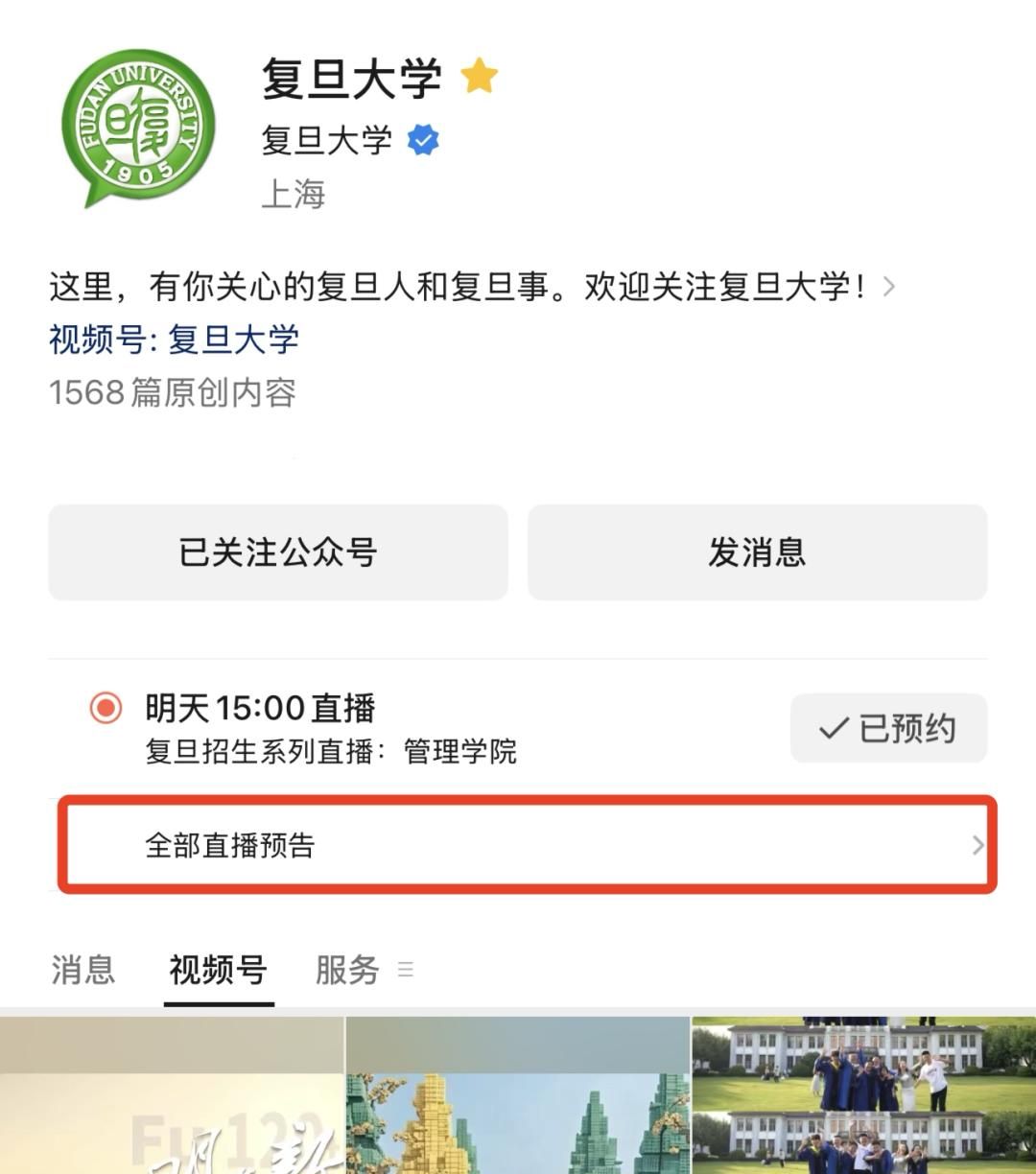The image size is (1036, 1174).
Task: Toggle follow status via 已关注公众号
Action: [277, 552]
